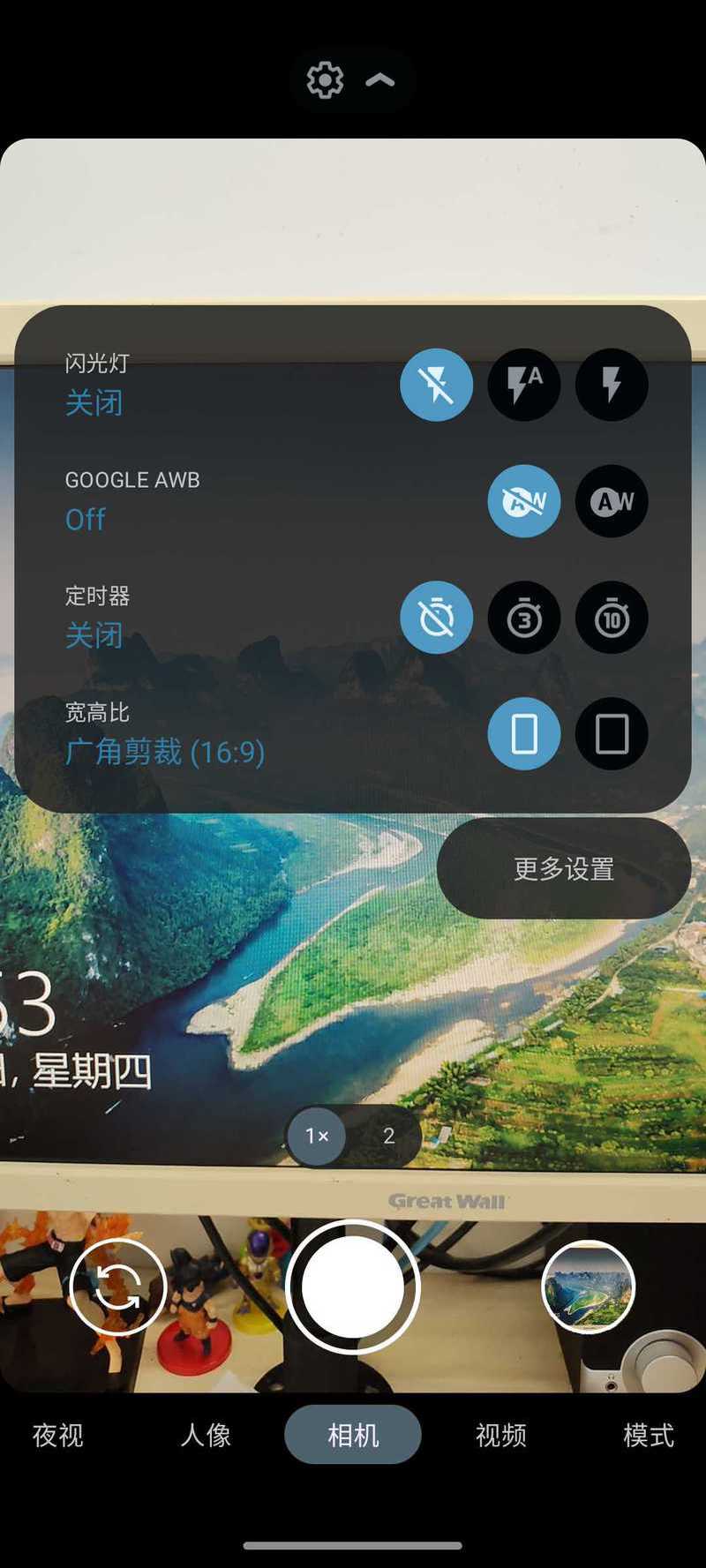Screen dimensions: 706x1568
Task: Select the 4:3 aspect ratio option
Action: pyautogui.click(x=612, y=734)
